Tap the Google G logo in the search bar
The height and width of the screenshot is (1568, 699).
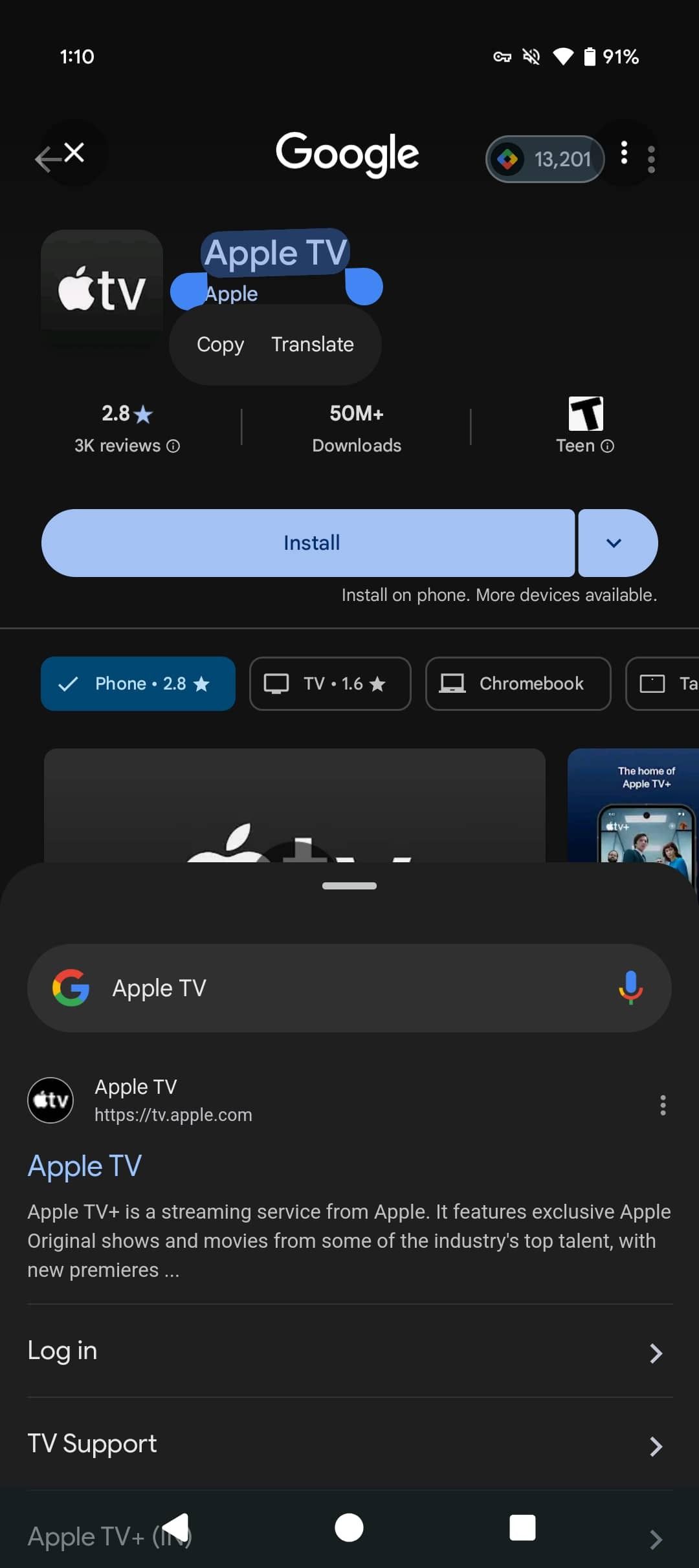coord(72,988)
